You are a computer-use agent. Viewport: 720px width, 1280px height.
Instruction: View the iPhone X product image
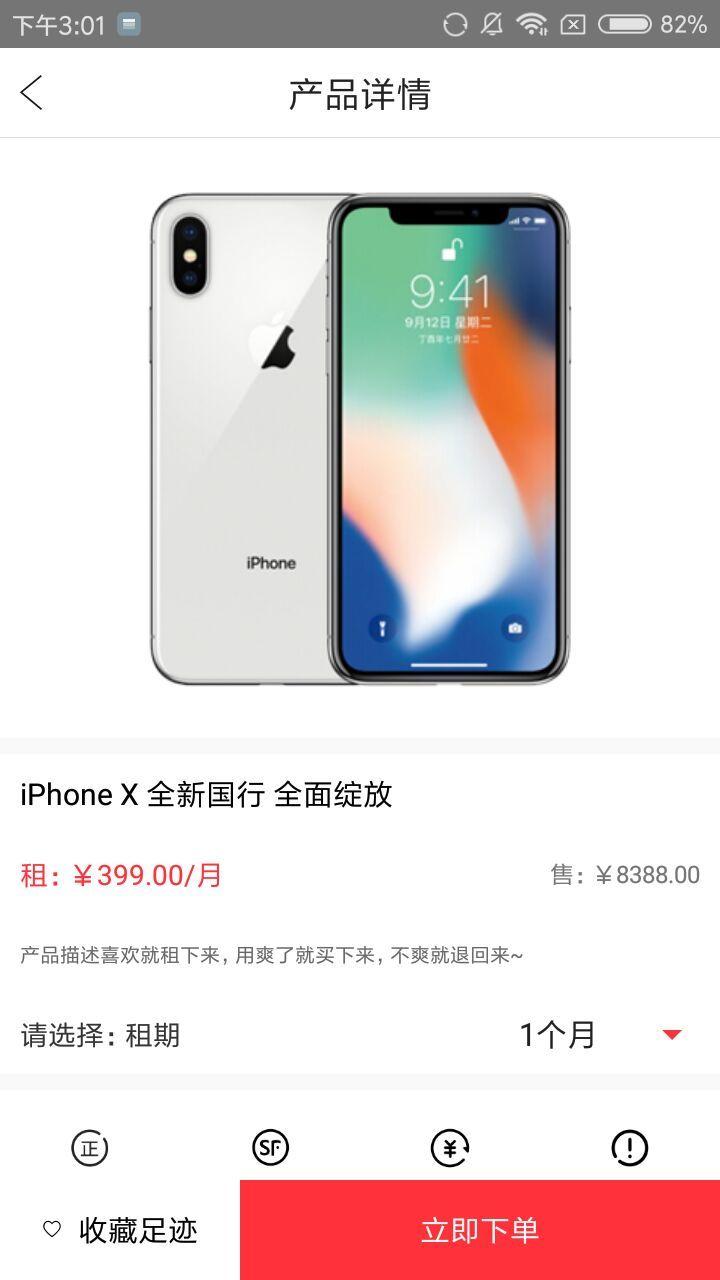[360, 438]
